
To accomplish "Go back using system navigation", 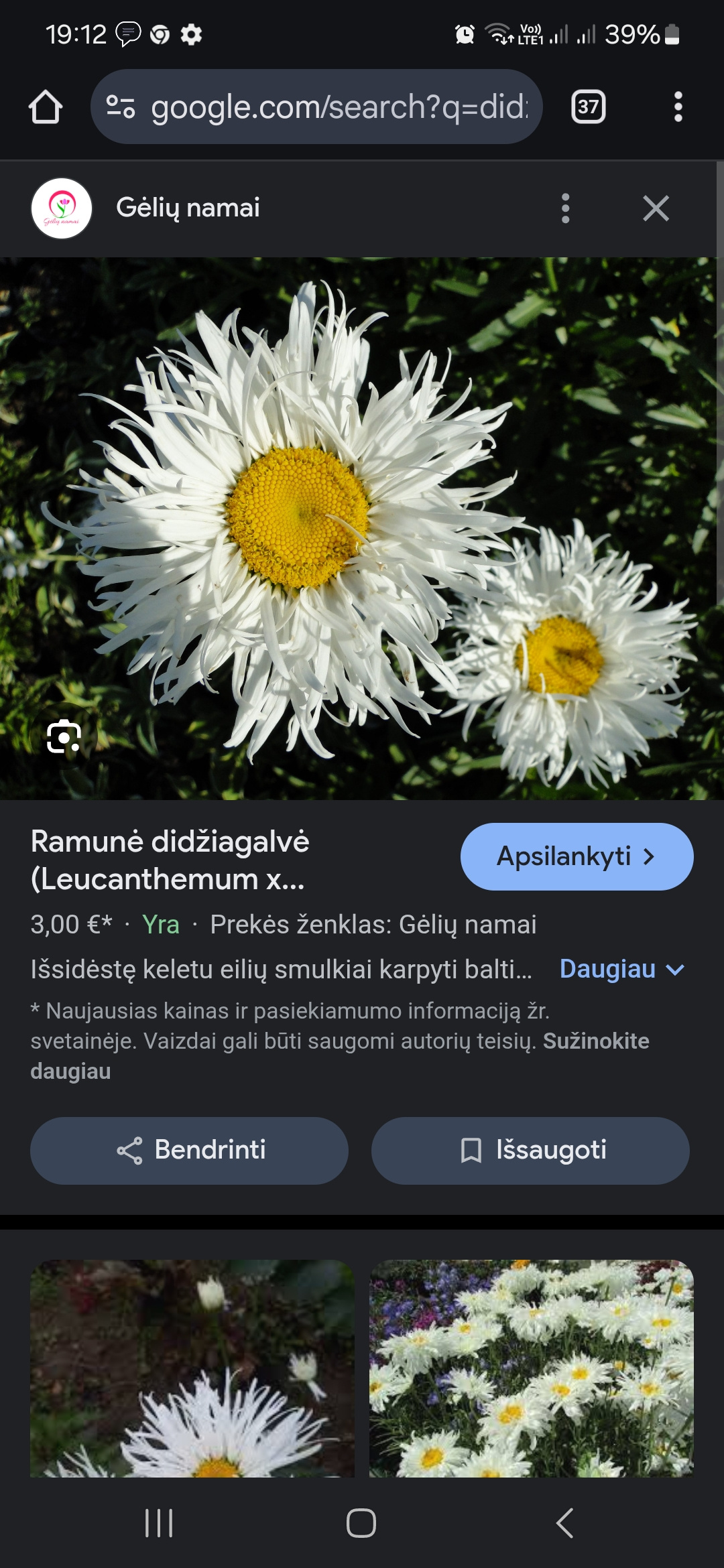I will (564, 1522).
